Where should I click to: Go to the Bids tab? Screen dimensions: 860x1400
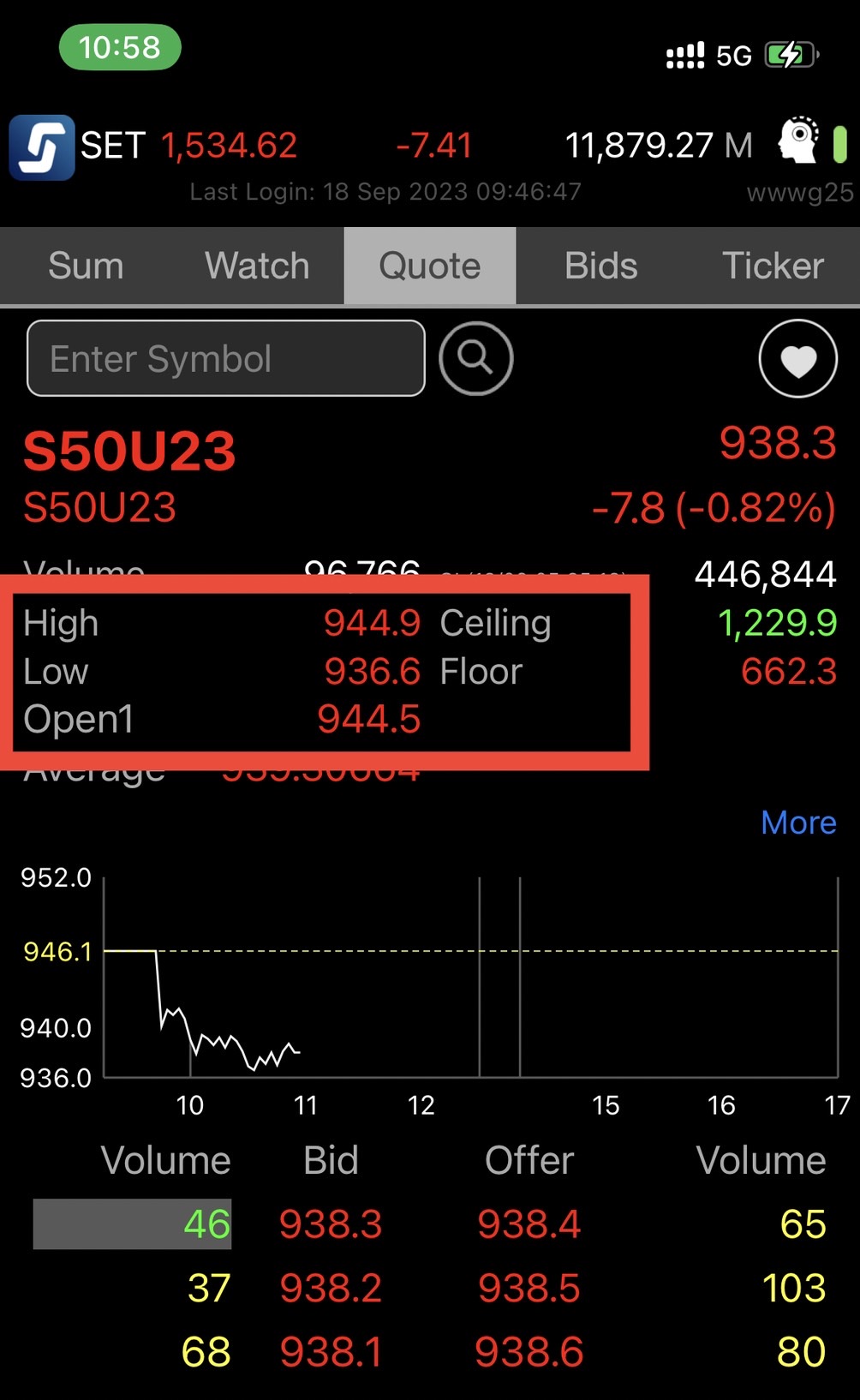tap(601, 266)
